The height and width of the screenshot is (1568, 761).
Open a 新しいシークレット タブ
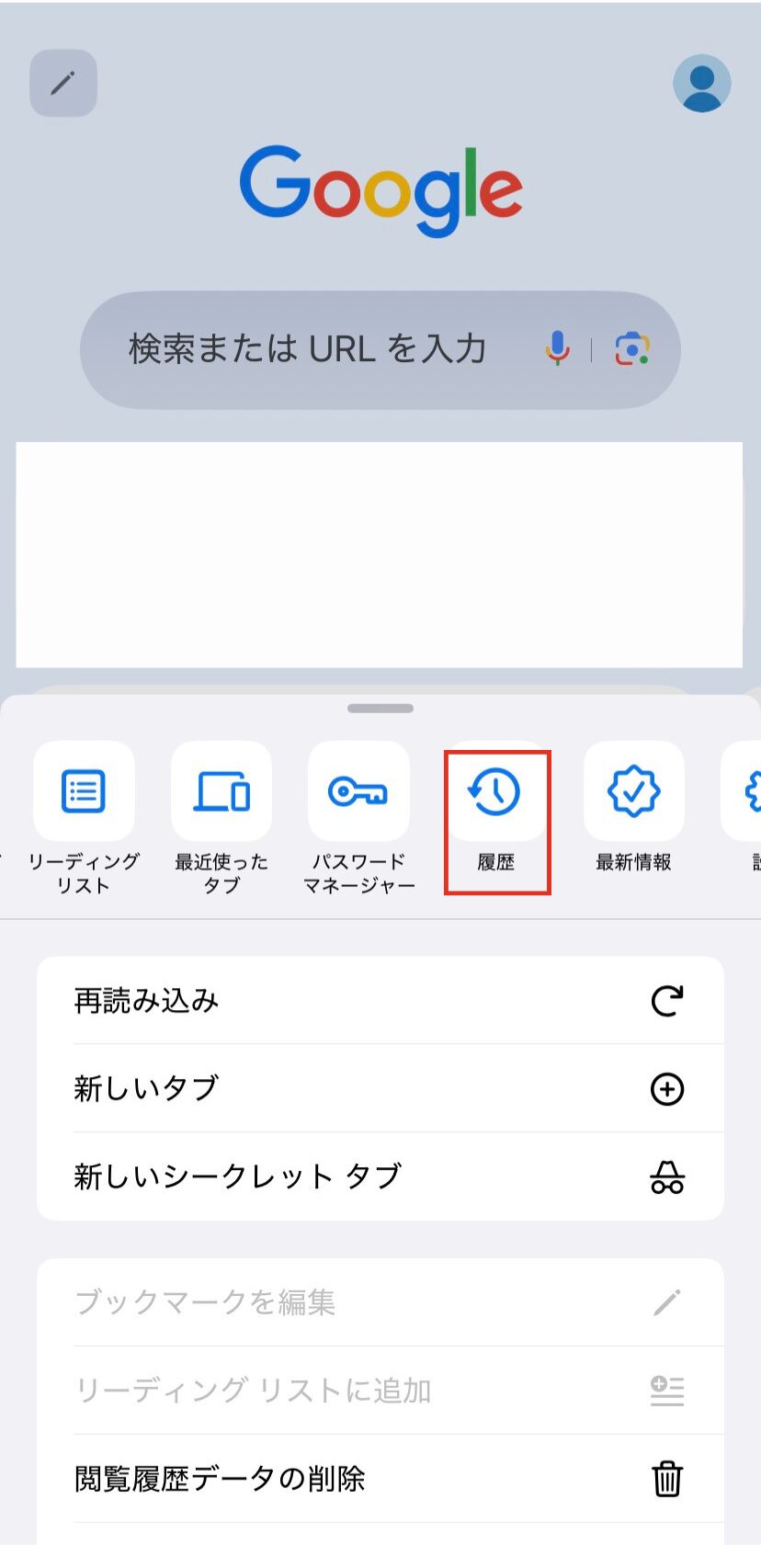tap(380, 1176)
